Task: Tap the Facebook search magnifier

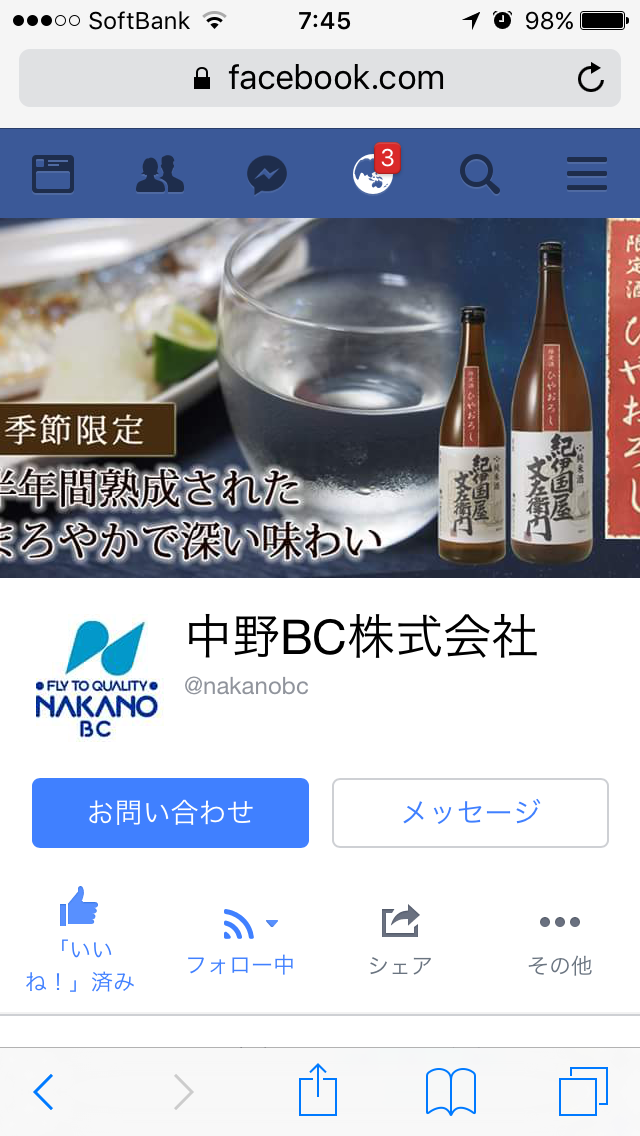Action: click(x=480, y=175)
